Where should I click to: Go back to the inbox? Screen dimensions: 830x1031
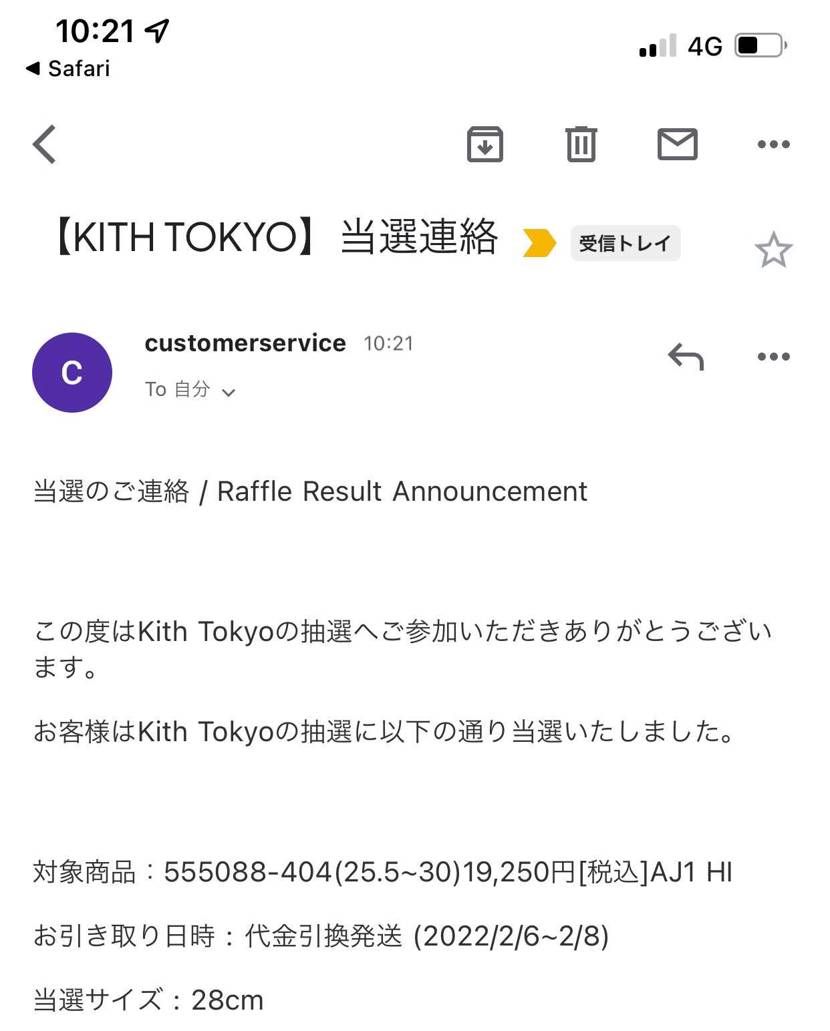[42, 143]
